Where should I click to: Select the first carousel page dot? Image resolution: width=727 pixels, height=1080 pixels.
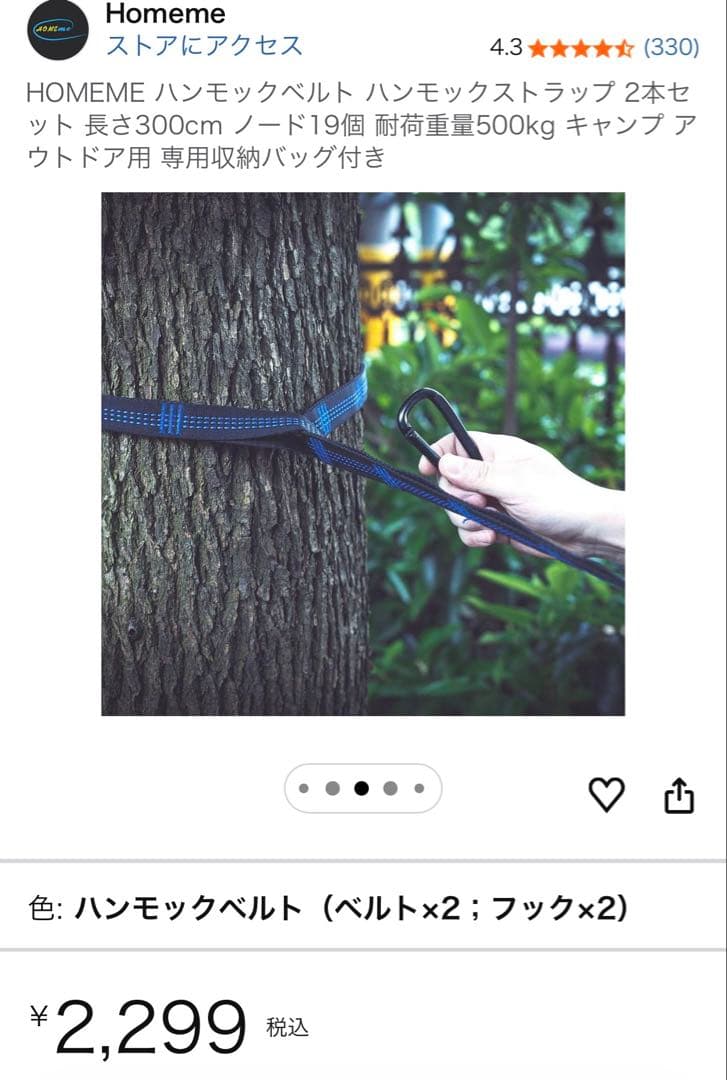[x=303, y=789]
